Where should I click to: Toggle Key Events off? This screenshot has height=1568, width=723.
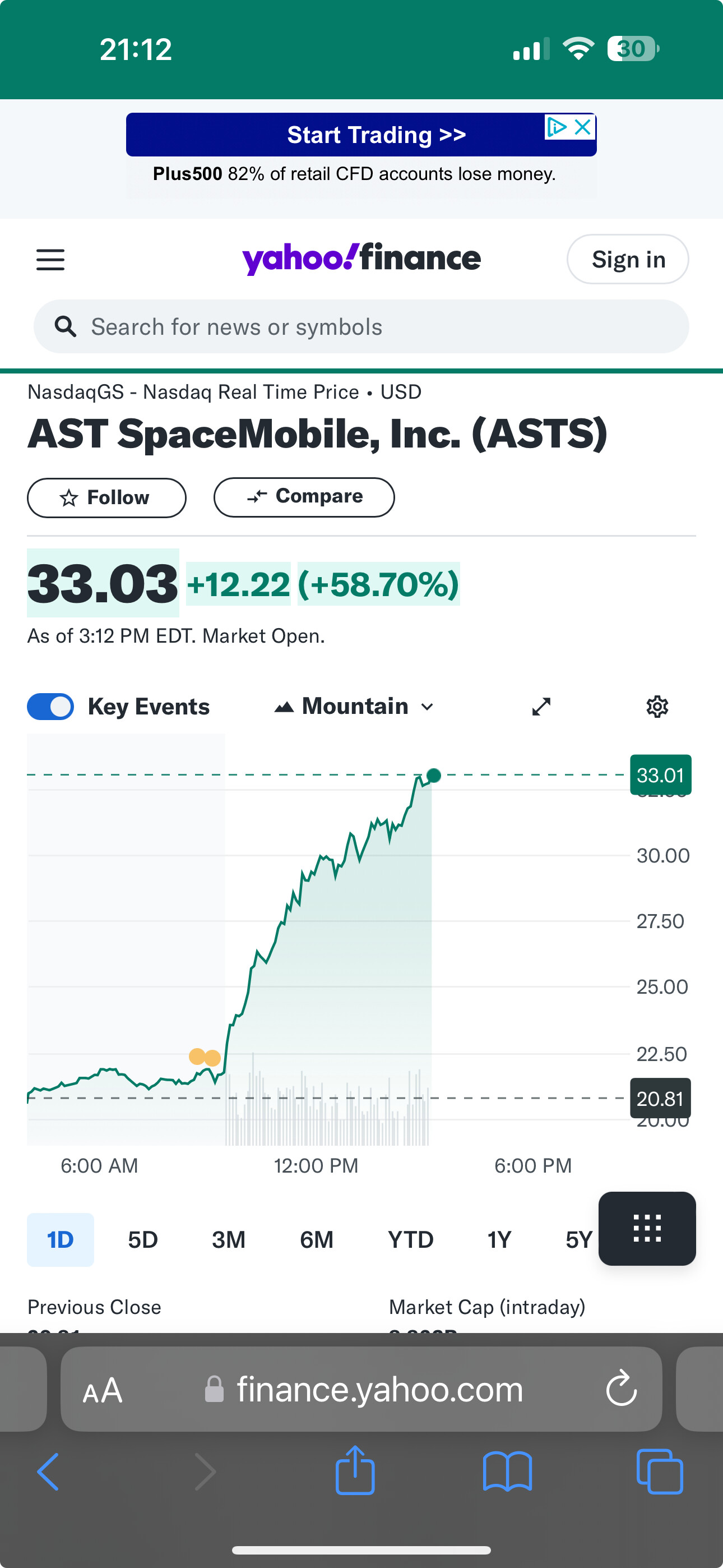50,707
